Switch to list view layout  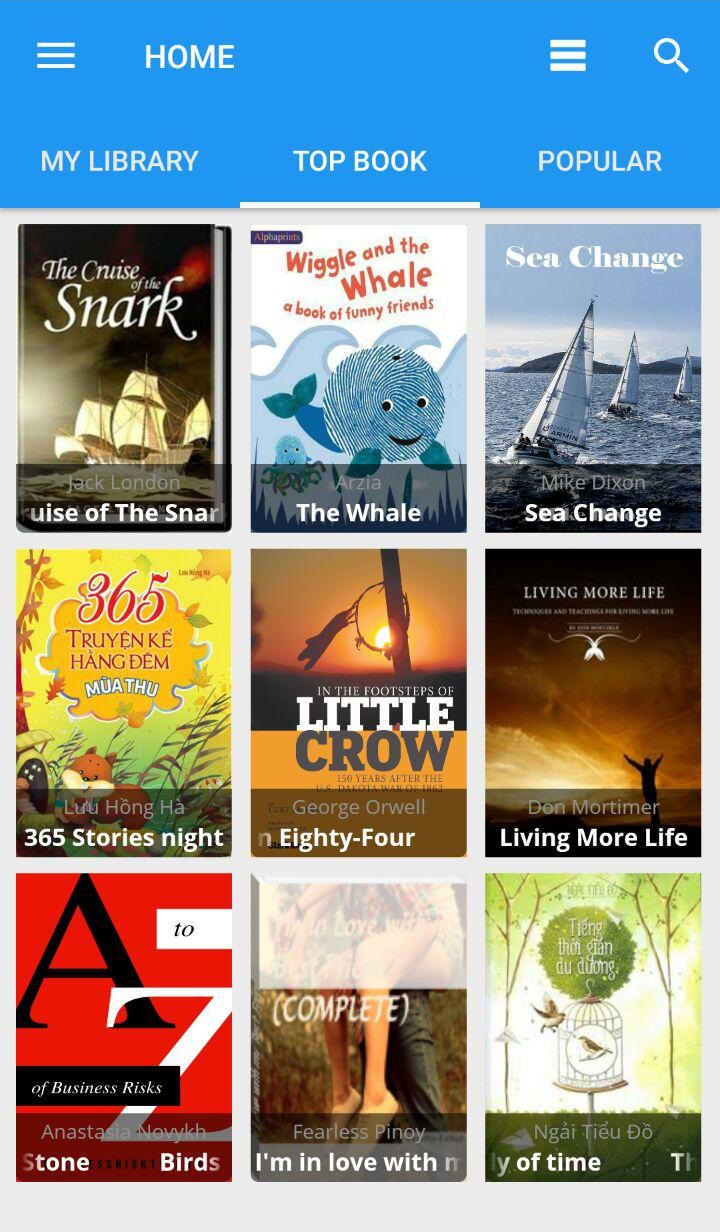coord(567,56)
